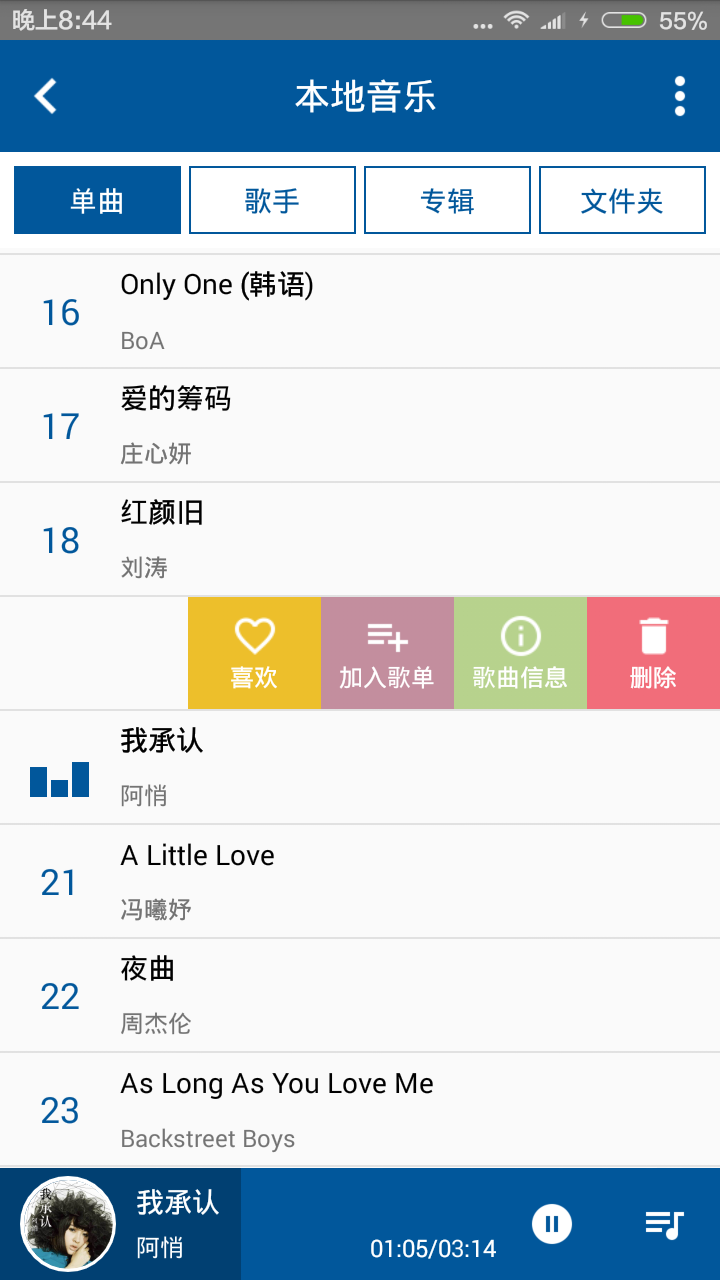Delete the song with 删除
Viewport: 720px width, 1280px height.
tap(653, 654)
